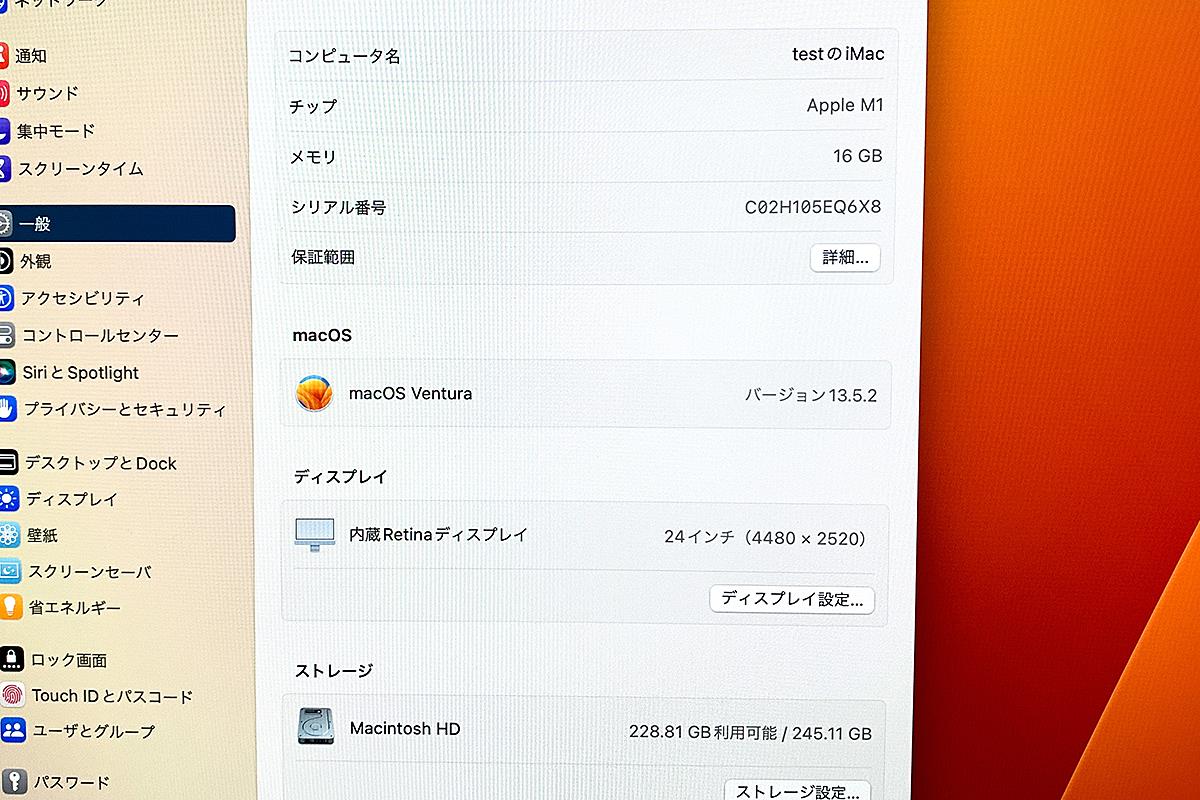Open アクセシビリティ settings
This screenshot has width=1200, height=800.
pos(82,298)
